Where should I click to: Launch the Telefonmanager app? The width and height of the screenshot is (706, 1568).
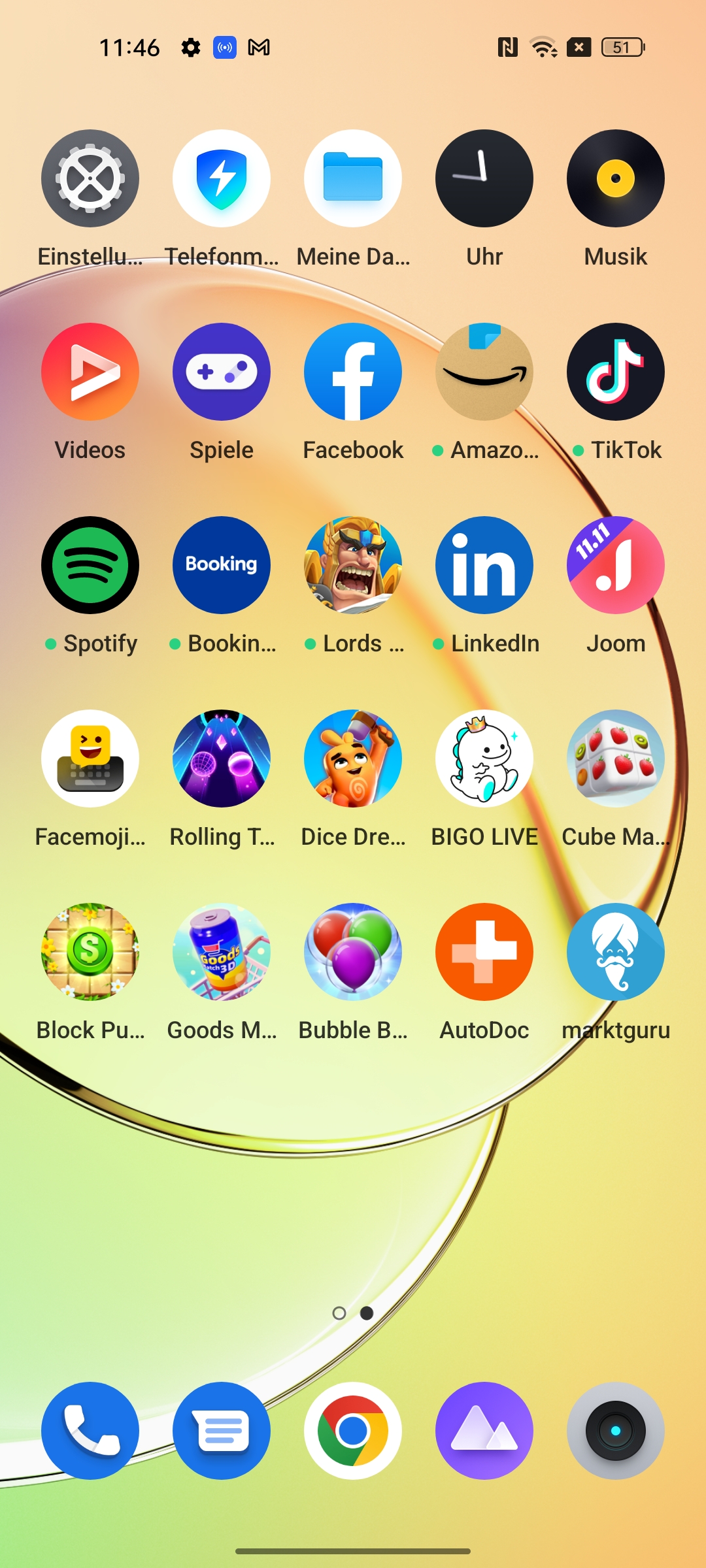(x=222, y=178)
